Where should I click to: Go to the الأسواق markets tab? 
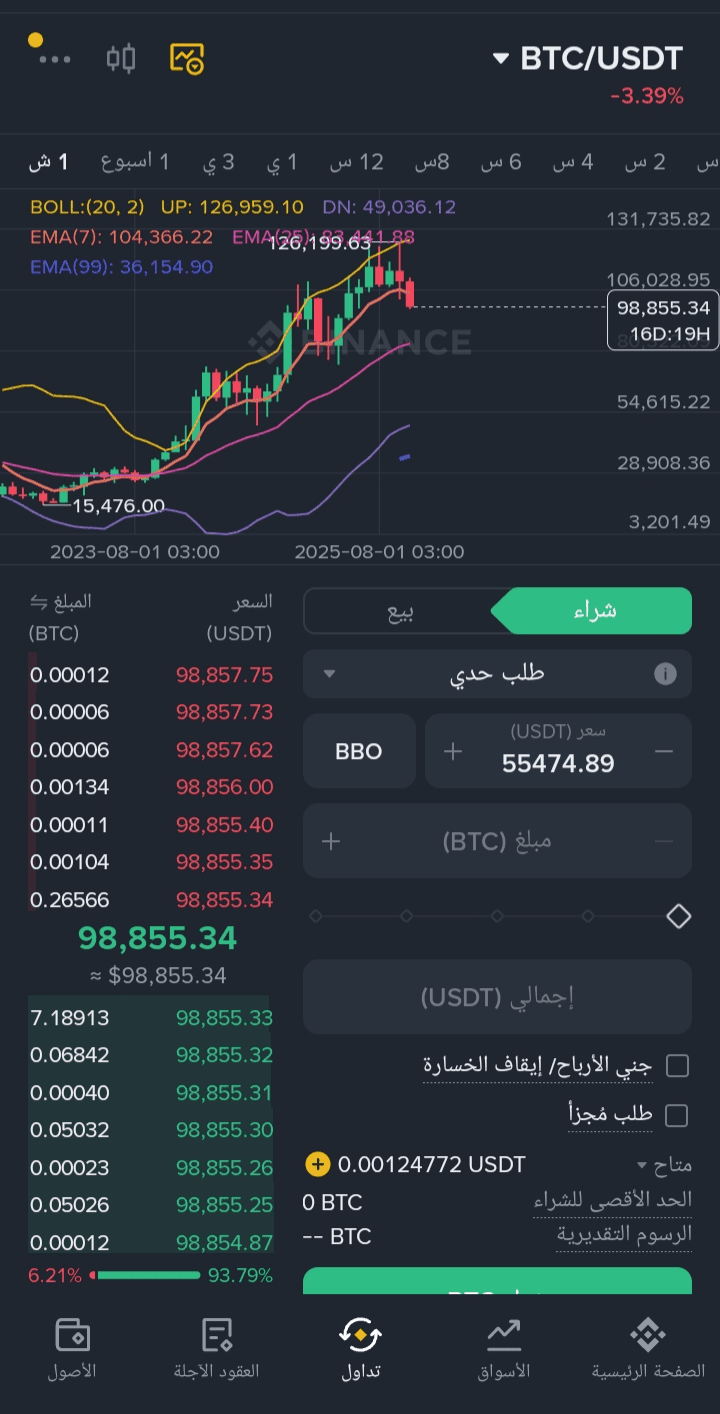(504, 1348)
